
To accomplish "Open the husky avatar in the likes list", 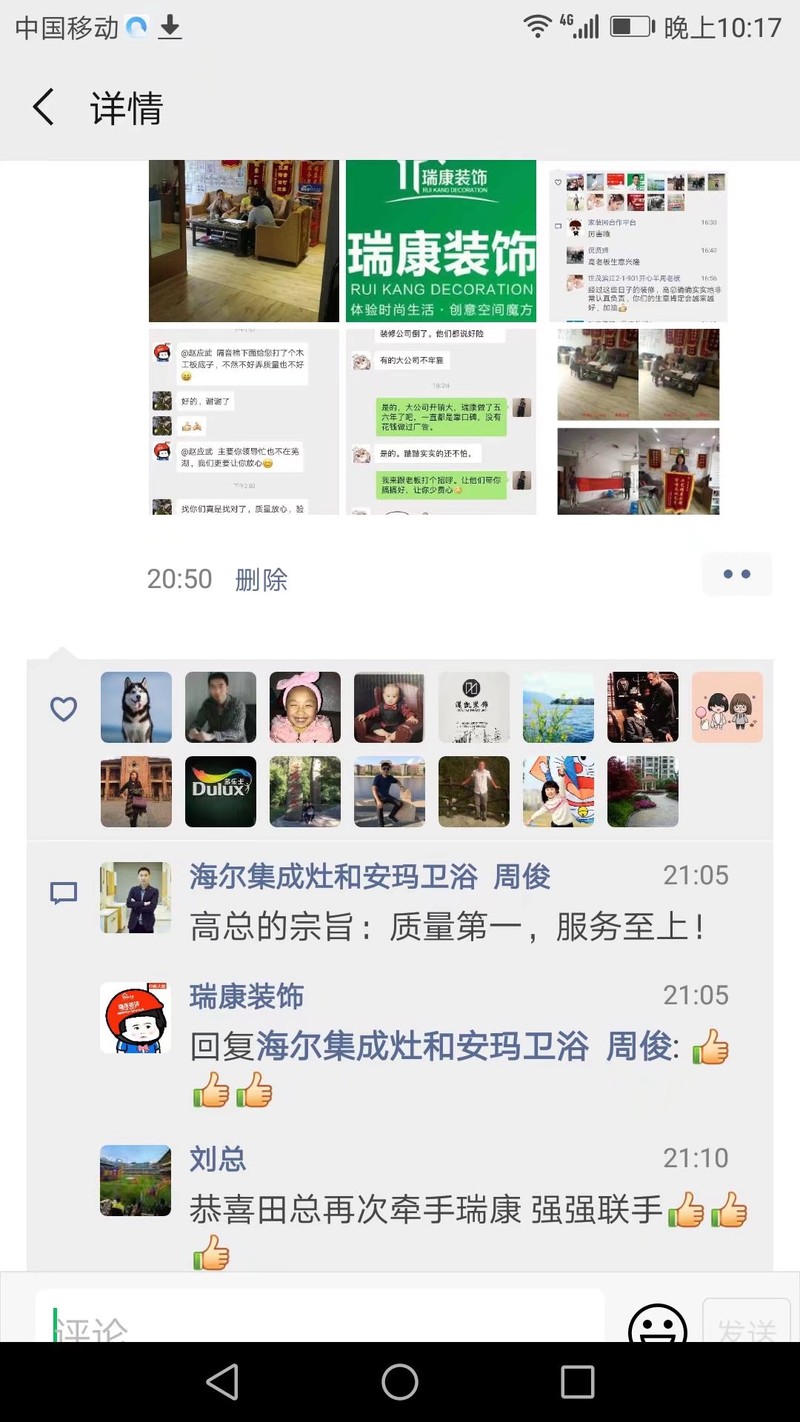I will [x=136, y=707].
